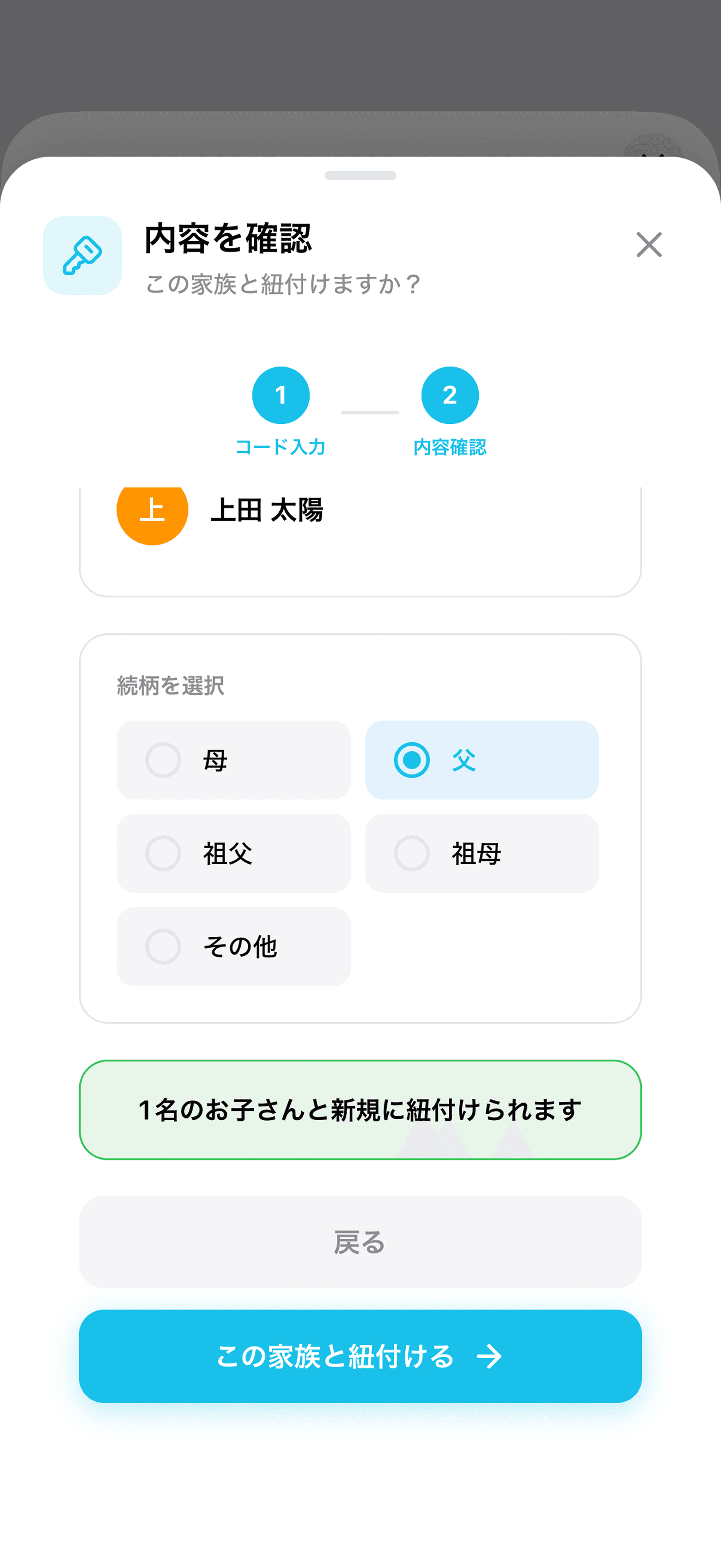Deselect the currently chosen 父 option

click(x=482, y=759)
